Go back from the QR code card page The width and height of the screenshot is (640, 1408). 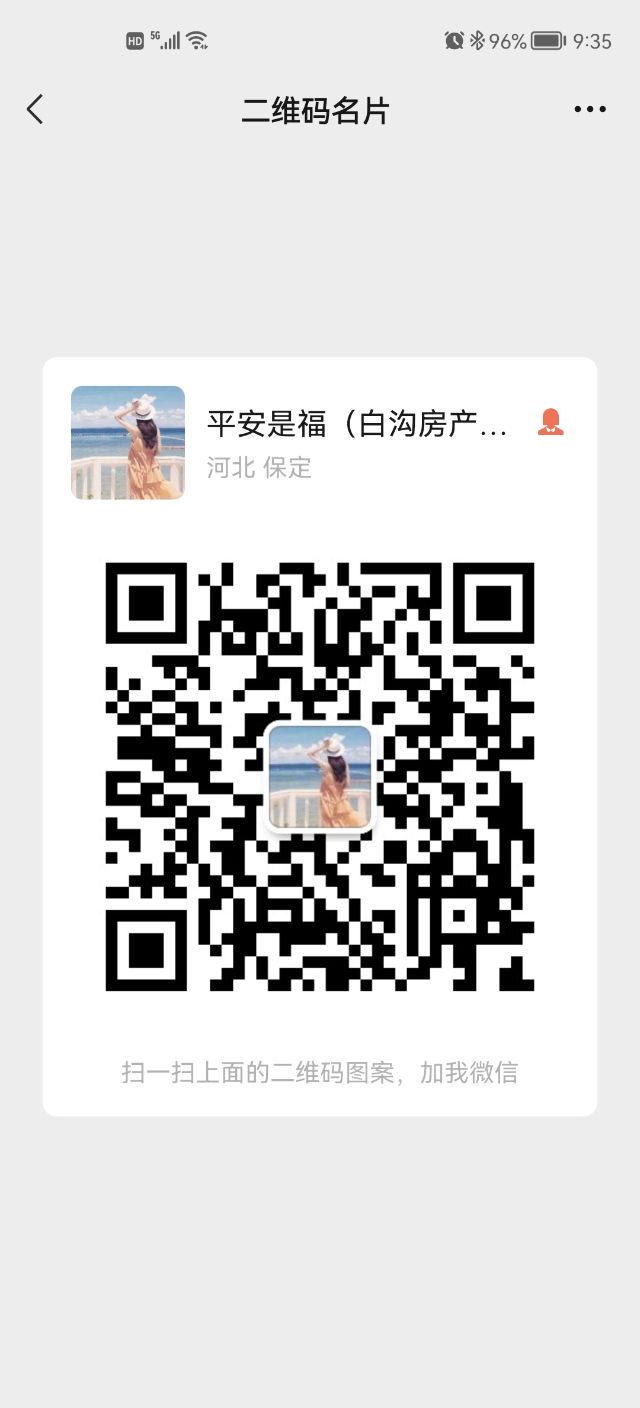click(x=35, y=110)
